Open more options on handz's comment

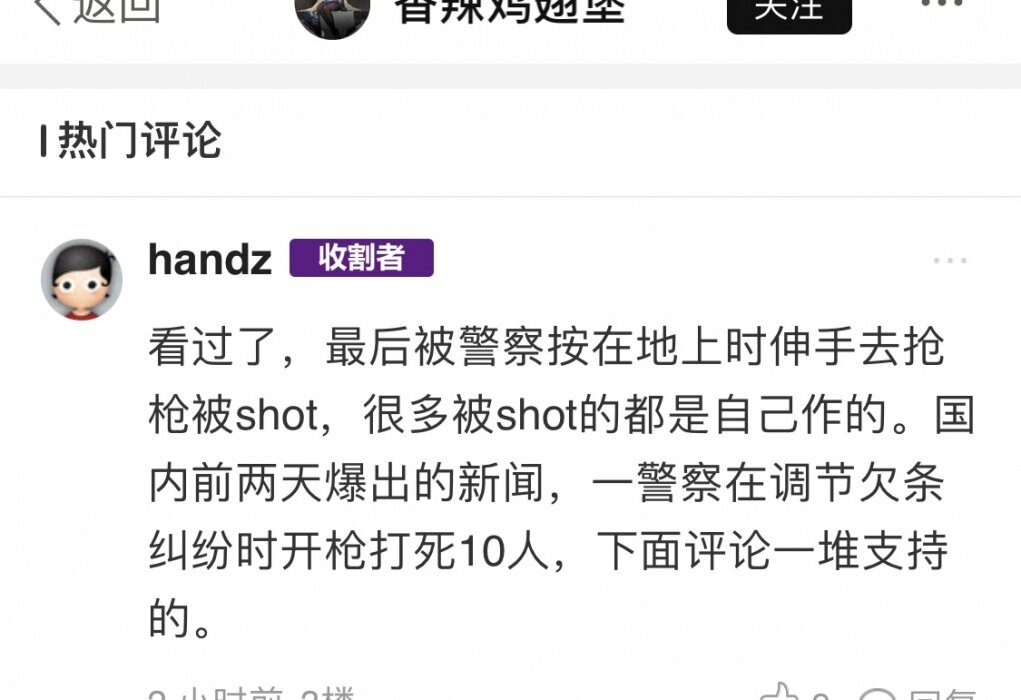coord(949,261)
